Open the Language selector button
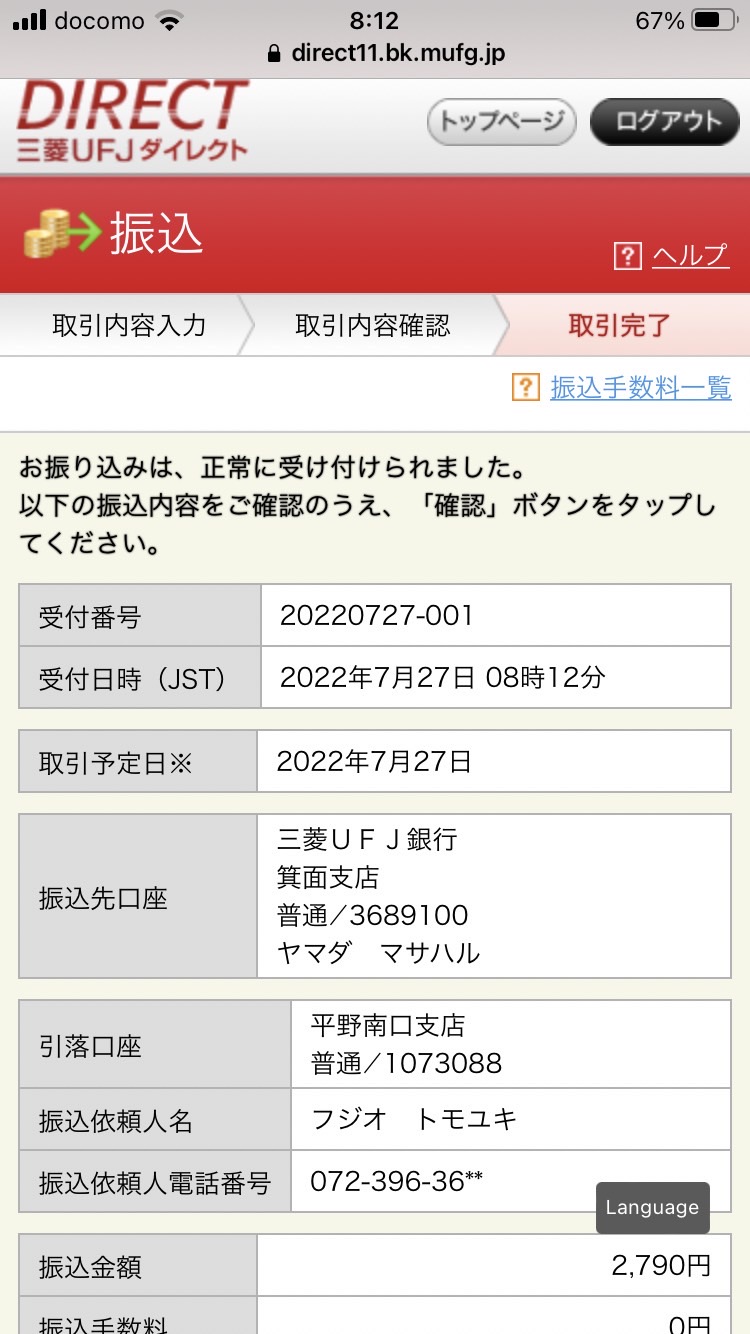This screenshot has height=1334, width=750. pos(653,1207)
